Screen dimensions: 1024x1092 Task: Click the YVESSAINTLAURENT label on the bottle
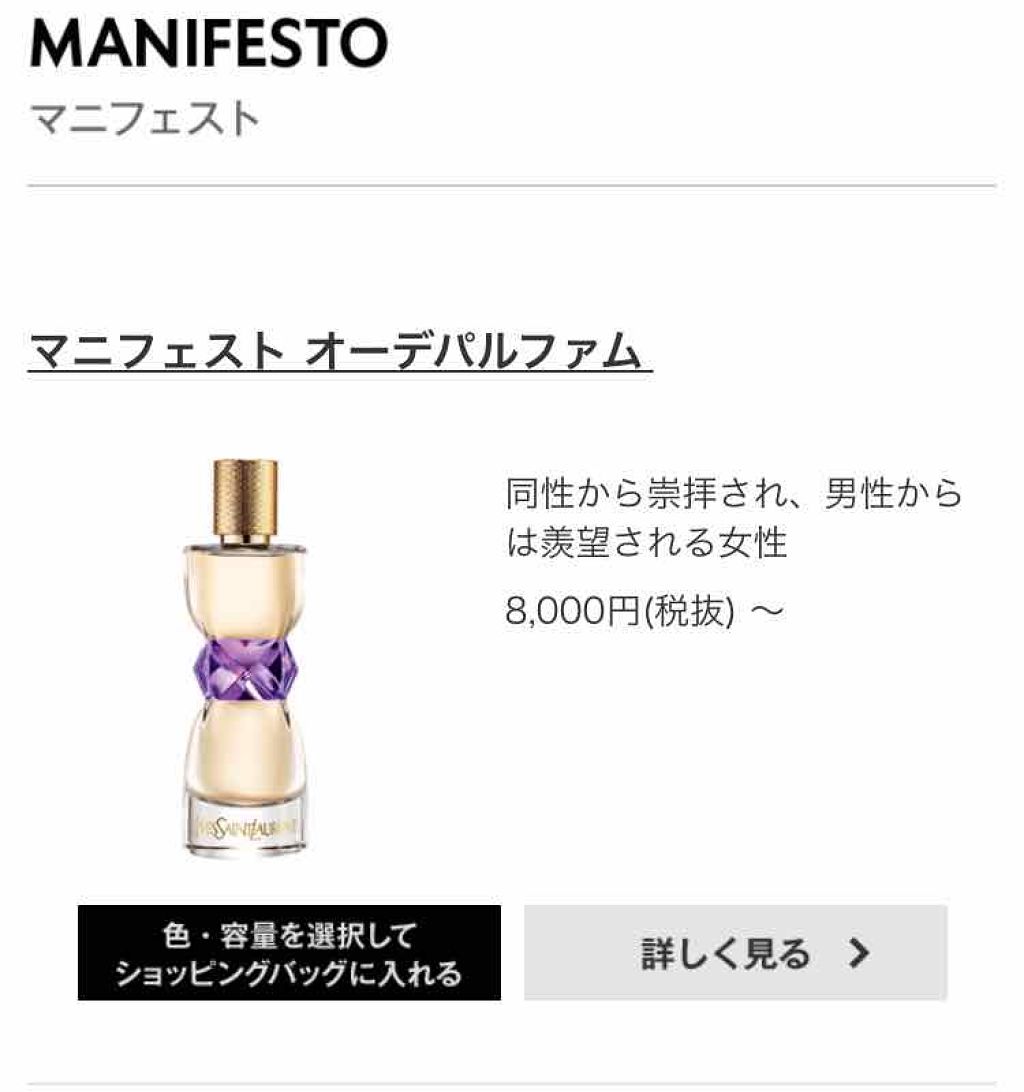240,826
